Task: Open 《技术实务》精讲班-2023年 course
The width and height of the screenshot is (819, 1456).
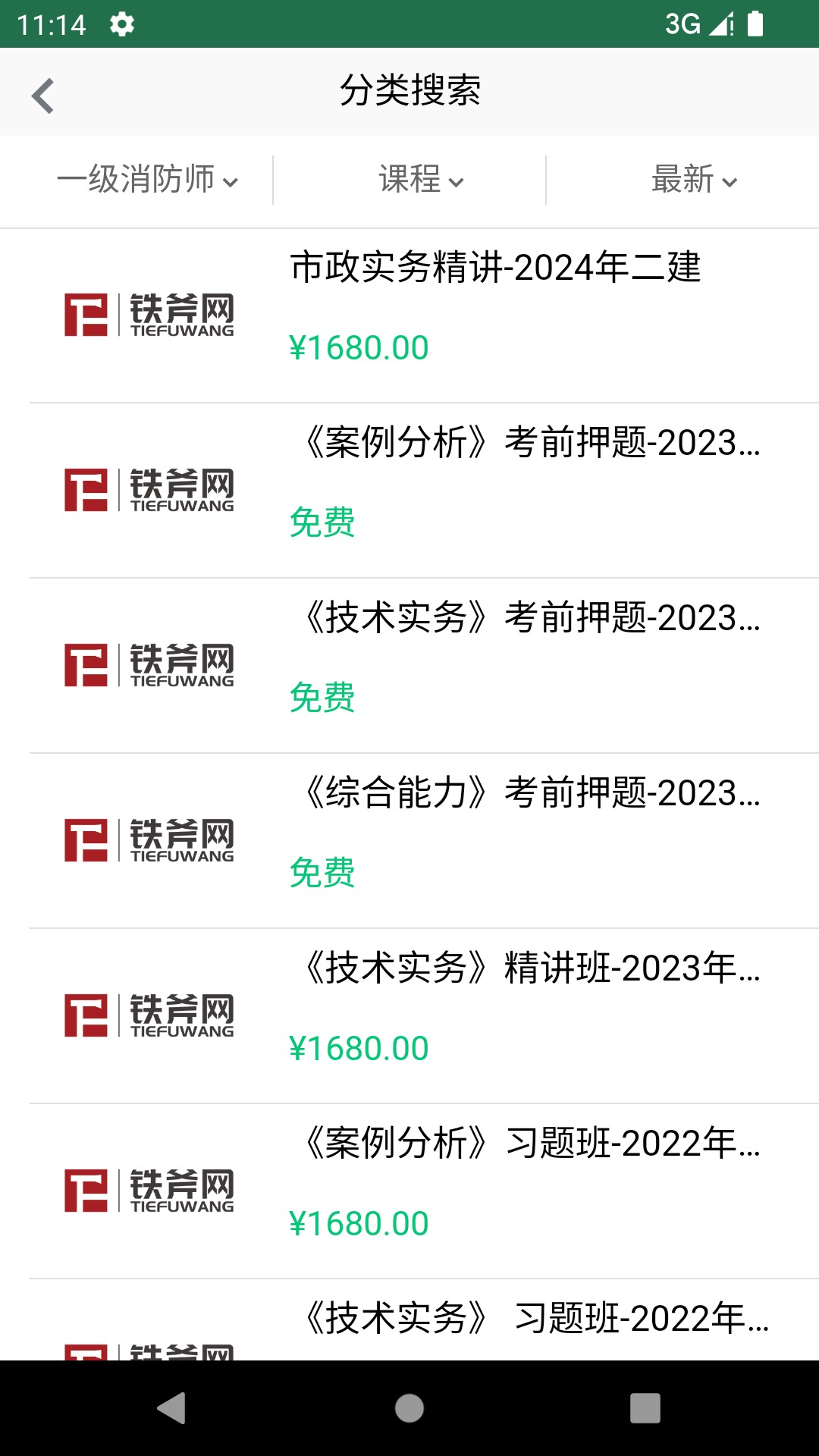Action: 531,968
